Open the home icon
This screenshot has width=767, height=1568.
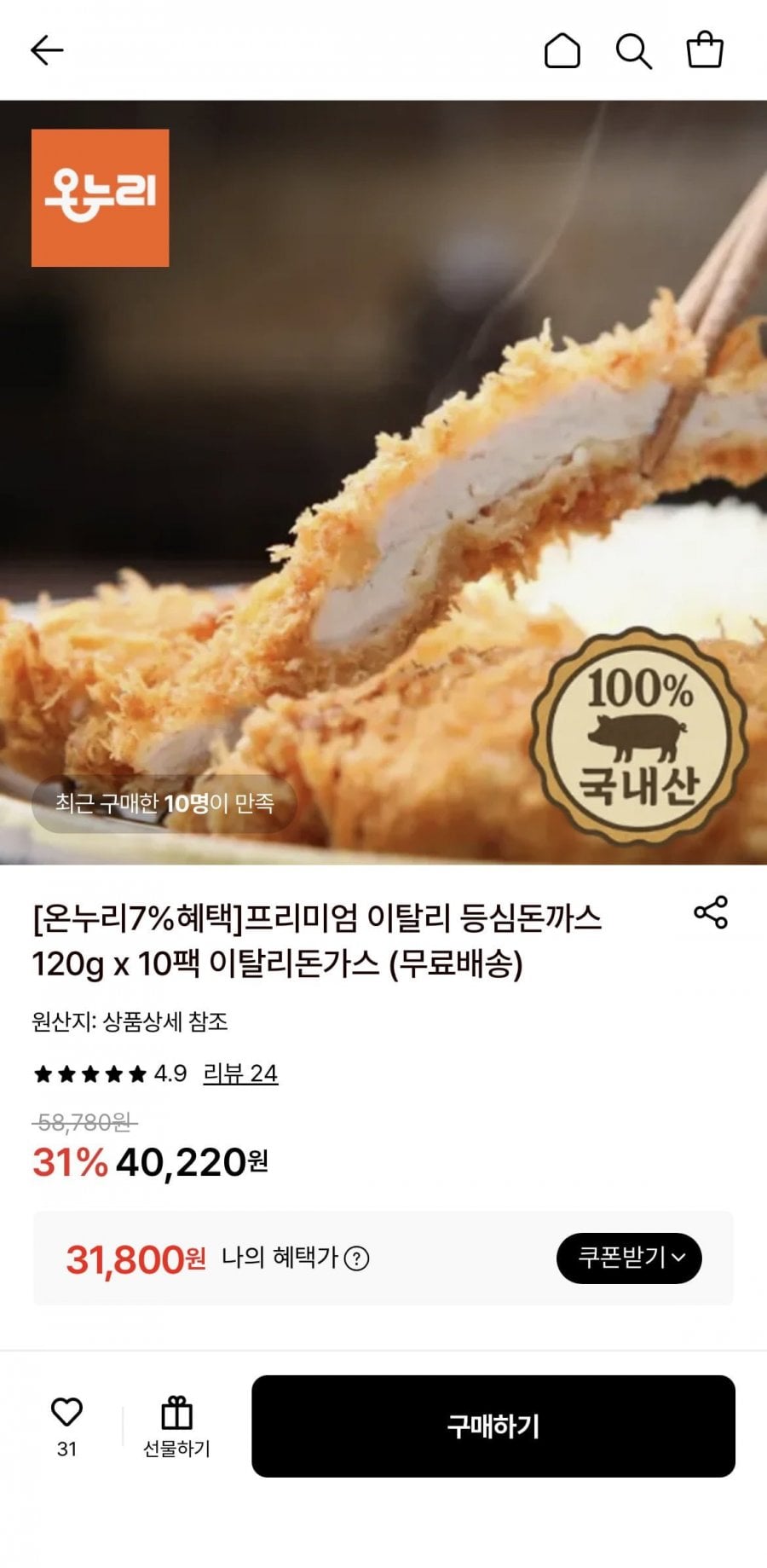point(562,50)
